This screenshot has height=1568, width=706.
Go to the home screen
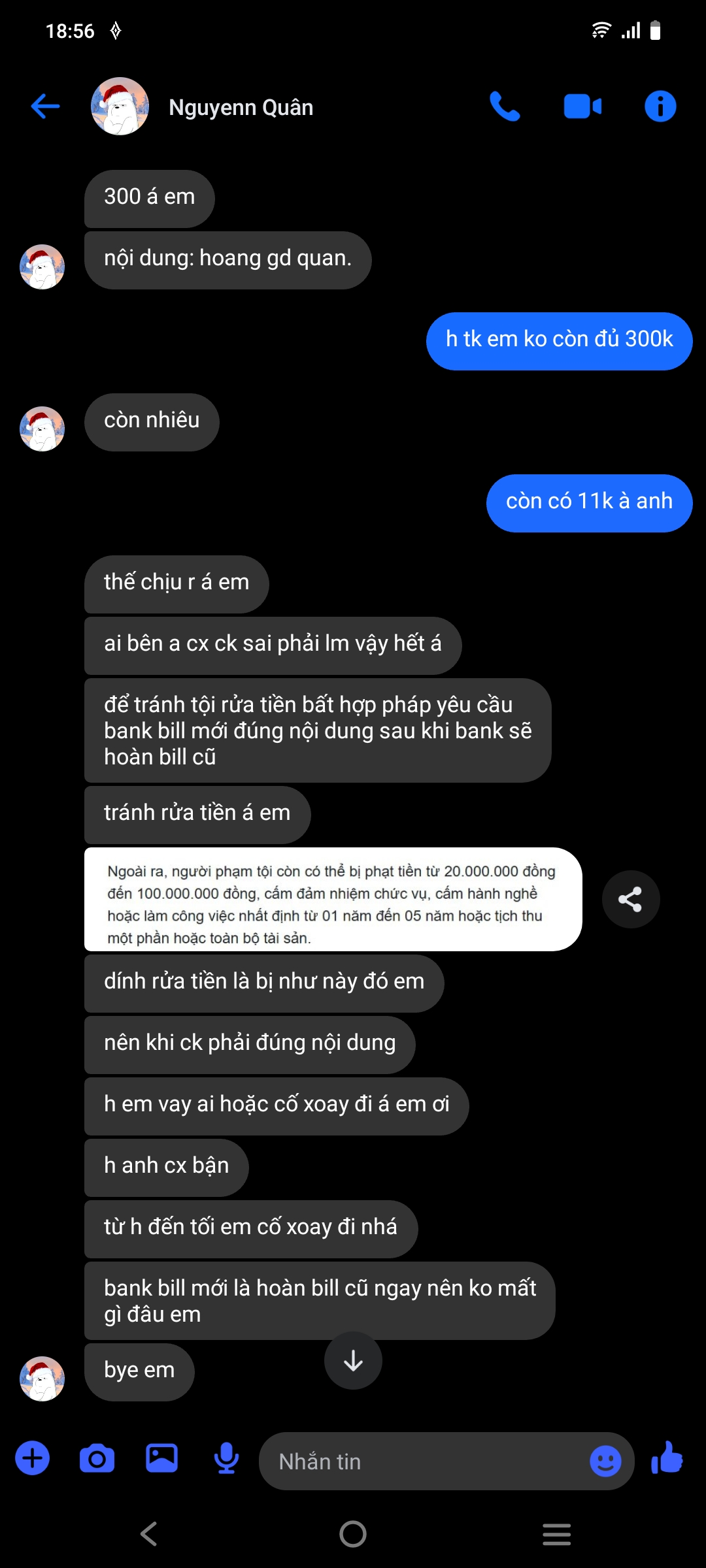(353, 1534)
